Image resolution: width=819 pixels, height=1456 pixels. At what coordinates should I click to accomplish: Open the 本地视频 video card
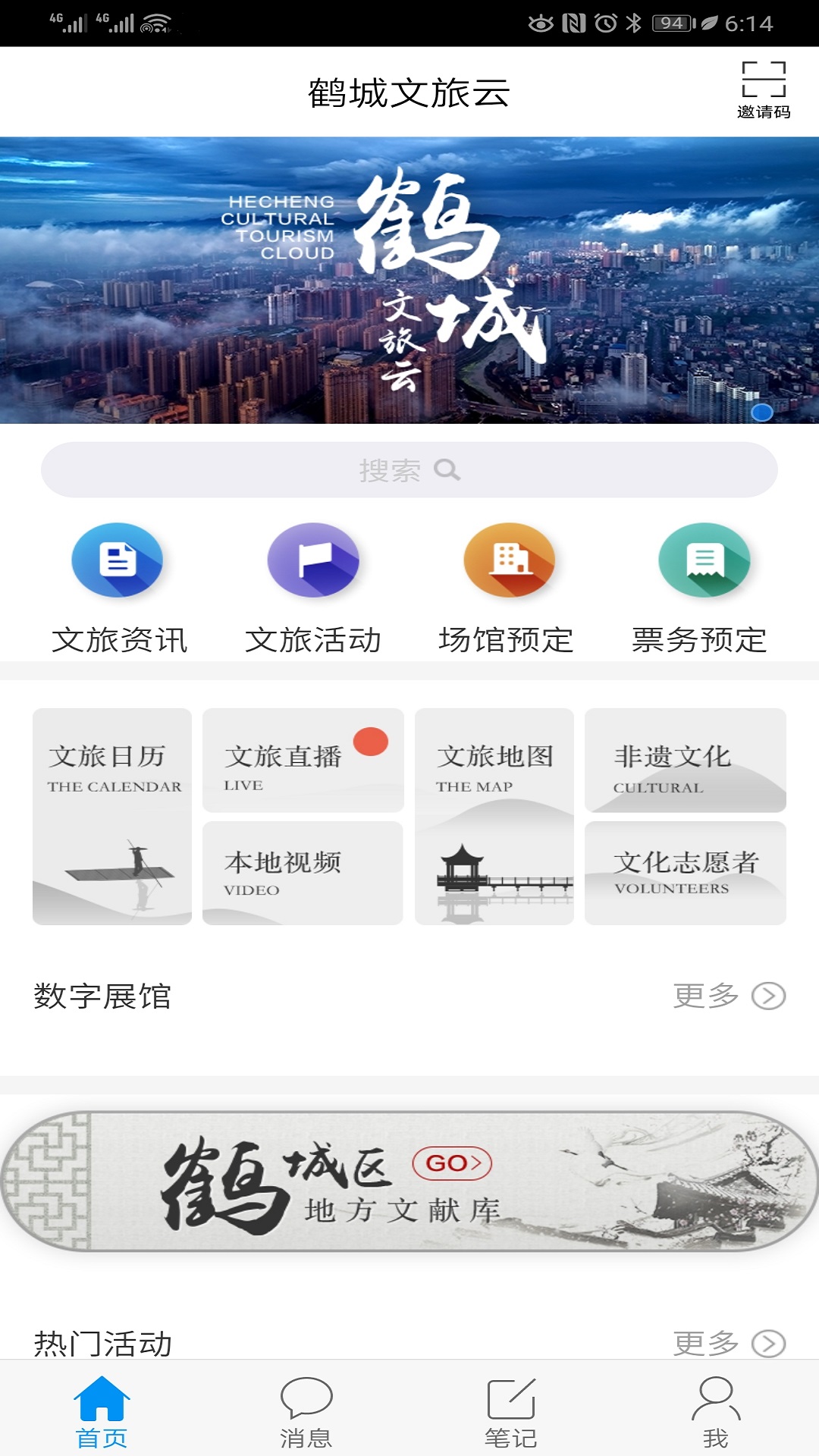click(x=303, y=873)
